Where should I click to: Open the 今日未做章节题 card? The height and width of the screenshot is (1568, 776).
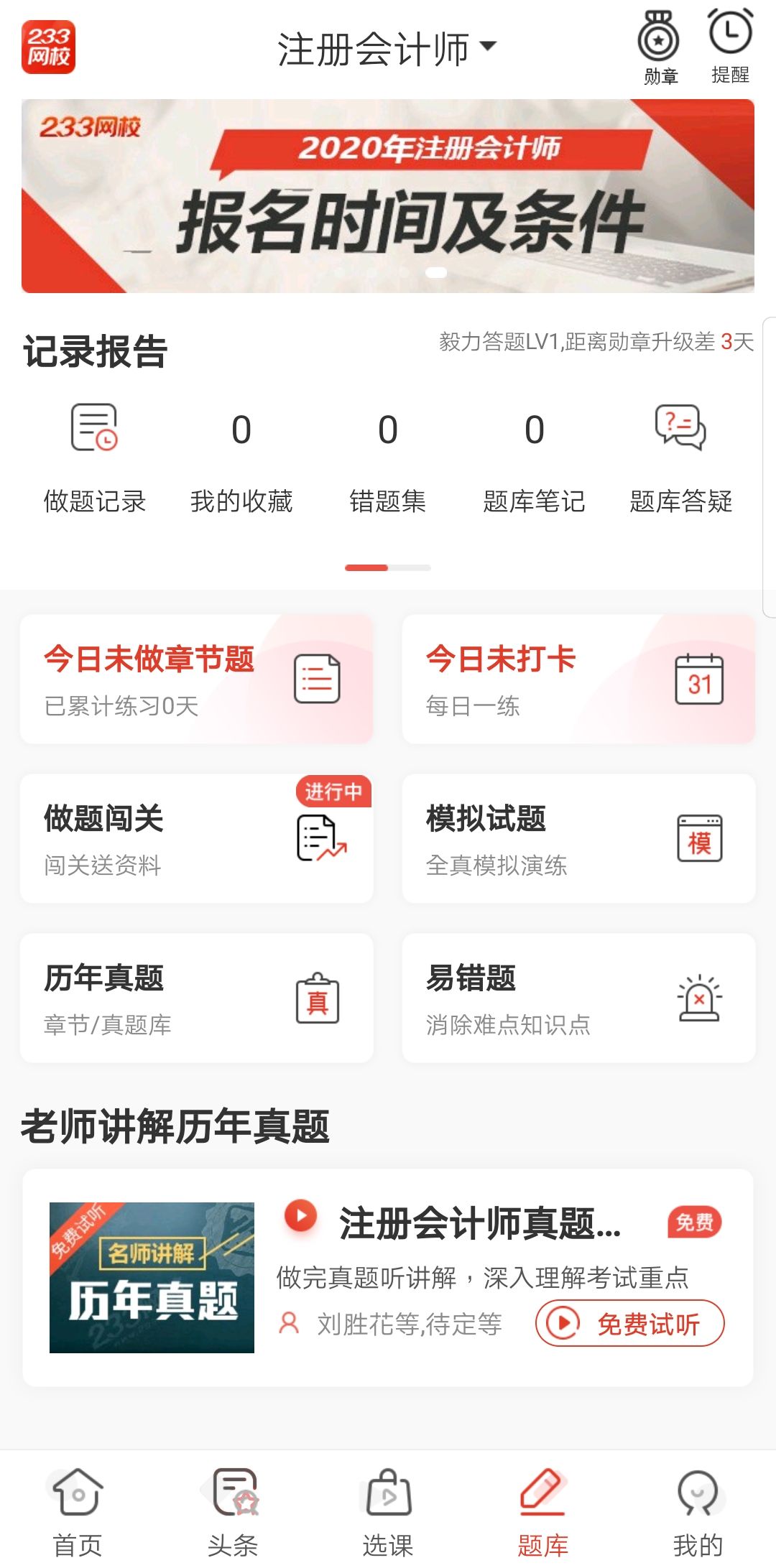click(x=196, y=679)
